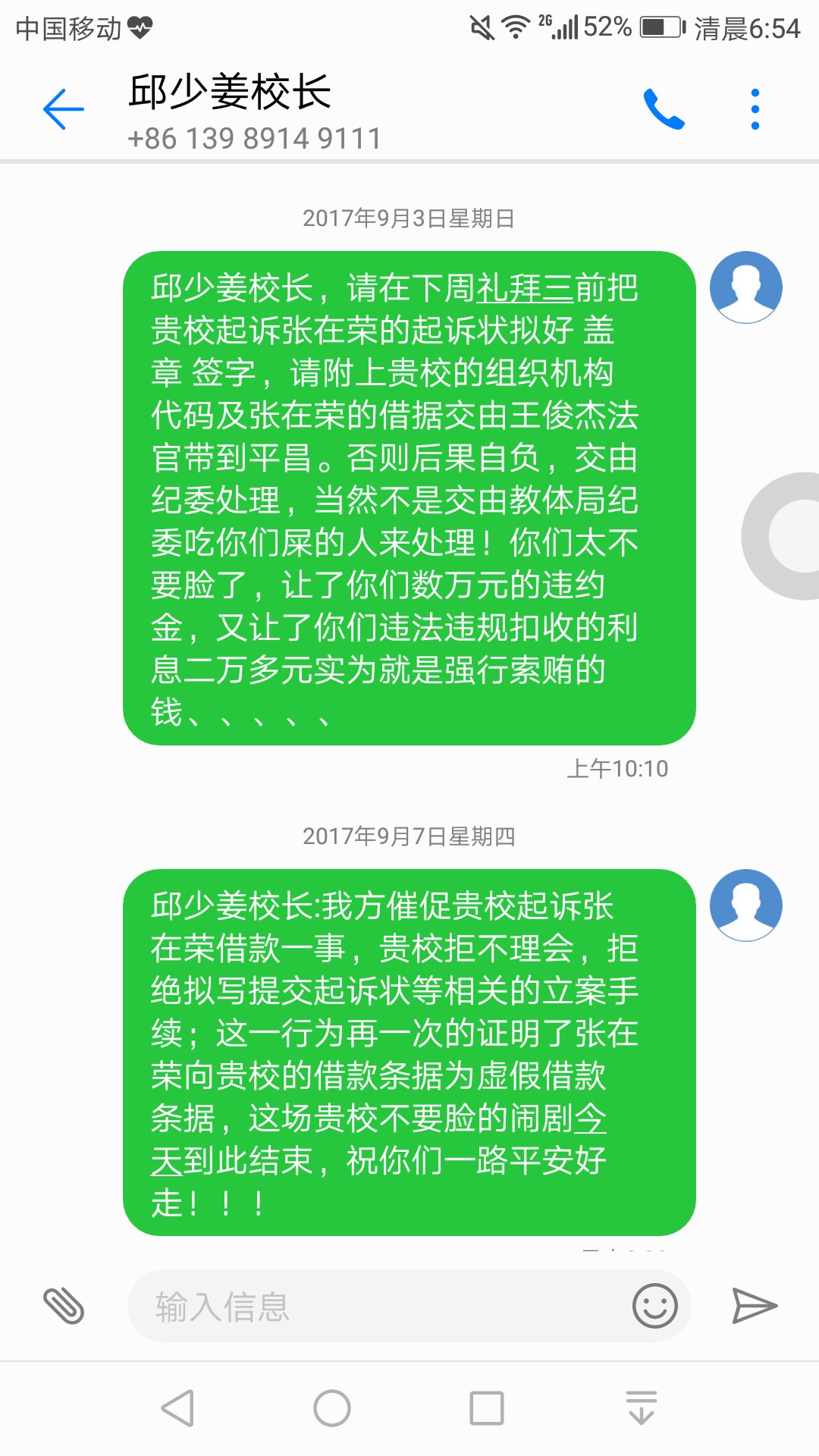Hide the navigation bar with the down-arrow icon
Image resolution: width=819 pixels, height=1456 pixels.
tap(642, 1409)
